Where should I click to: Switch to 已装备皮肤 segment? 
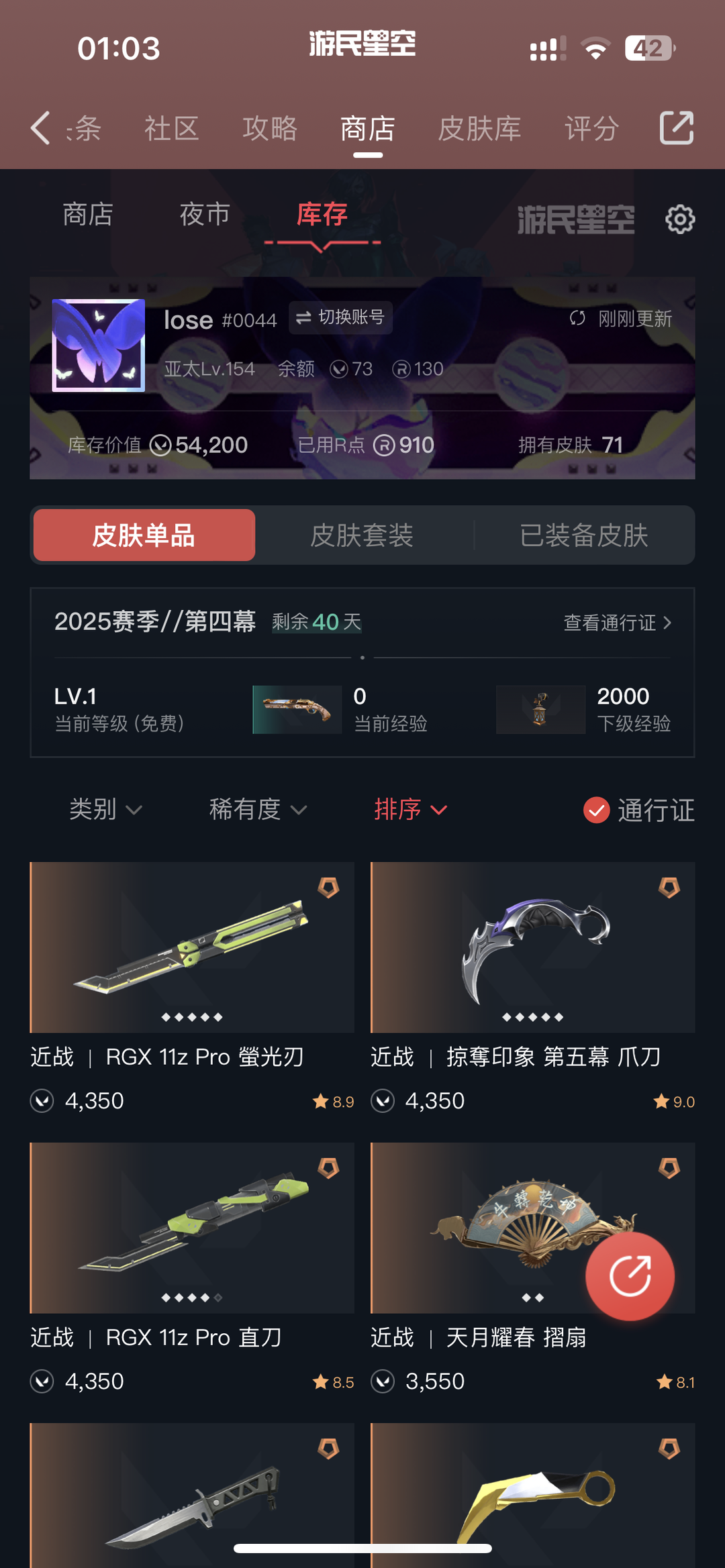(x=584, y=535)
